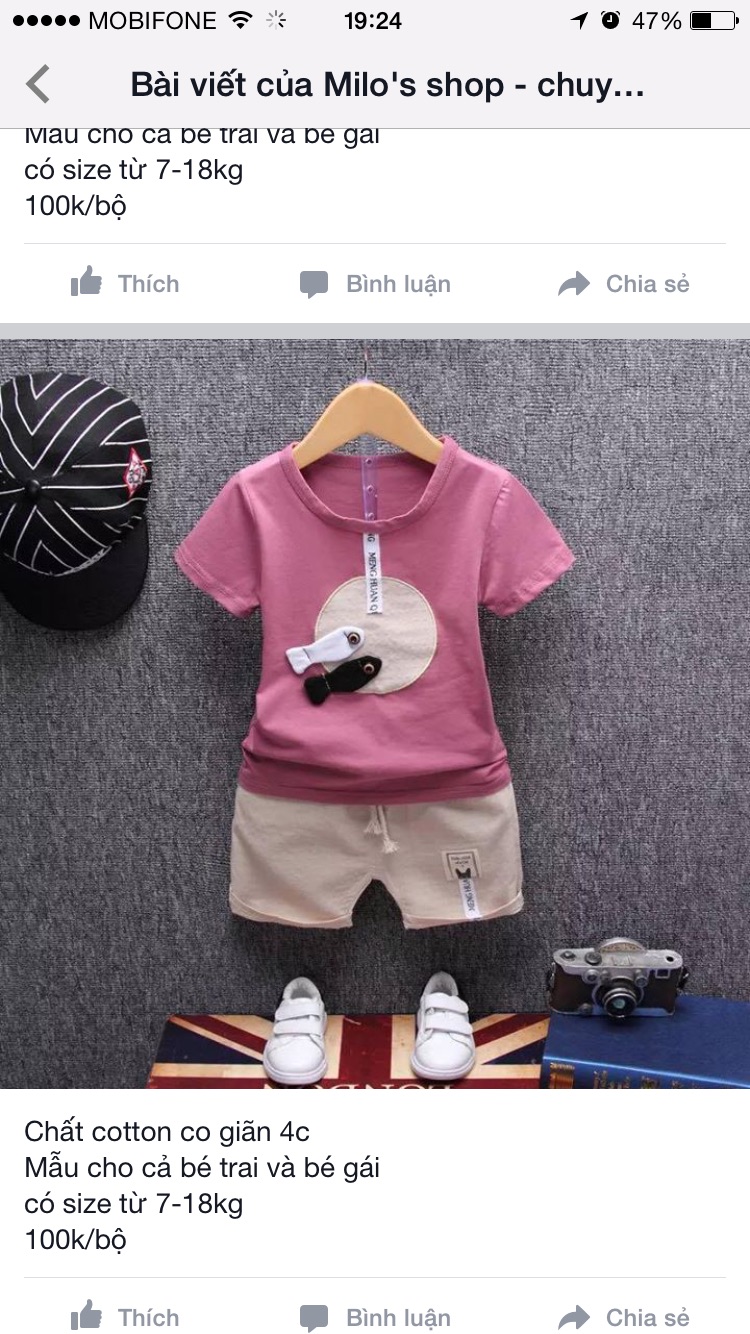Comment on the pink shirt outfit post
The height and width of the screenshot is (1334, 750).
(375, 1317)
